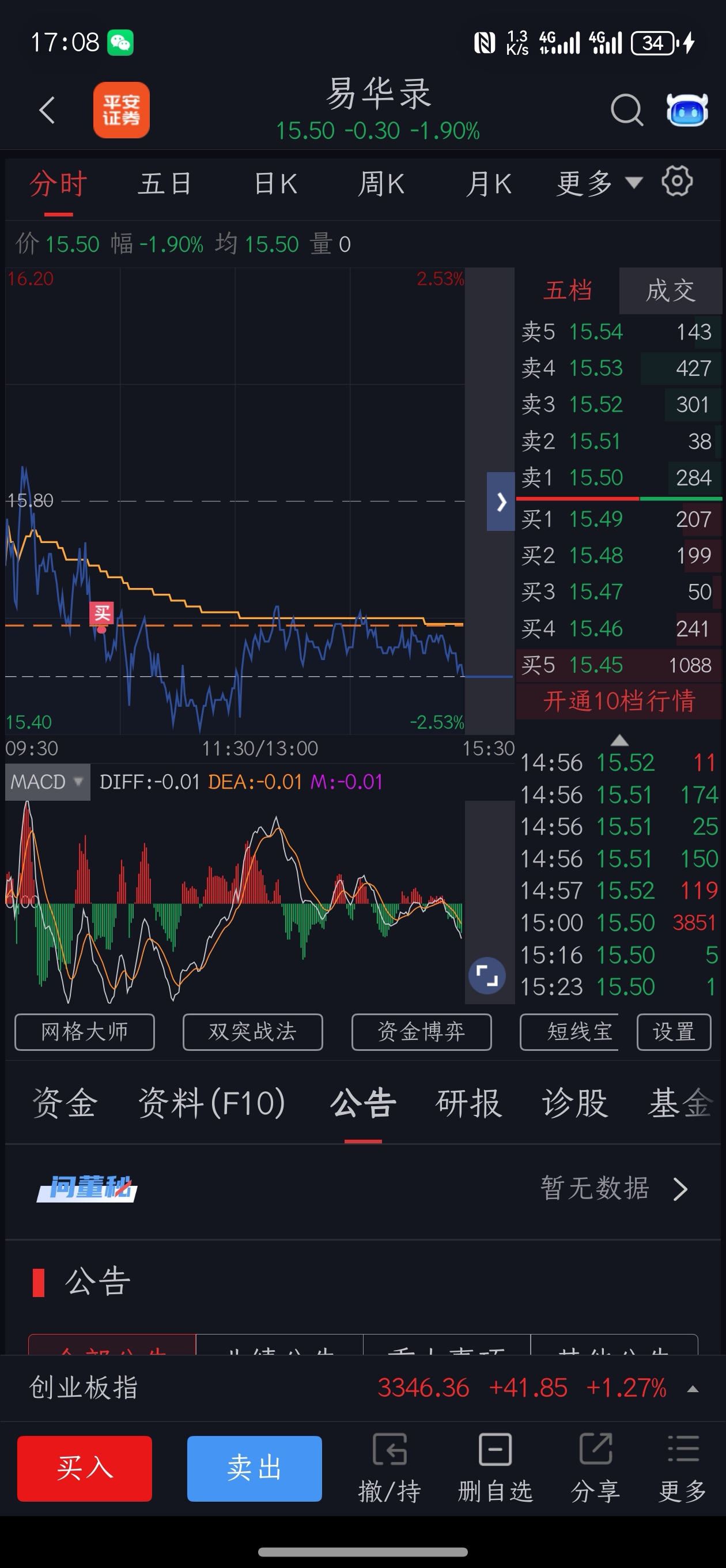Switch to the 研报 section tab
726x1568 pixels.
[x=468, y=1103]
